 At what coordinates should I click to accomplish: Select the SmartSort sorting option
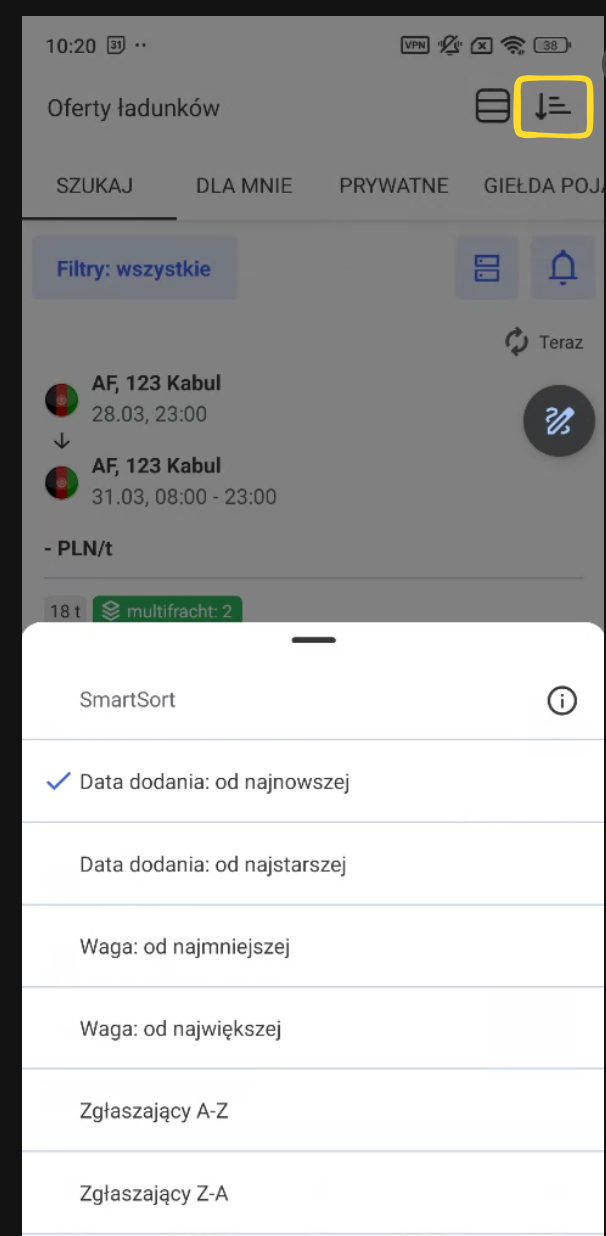click(128, 700)
